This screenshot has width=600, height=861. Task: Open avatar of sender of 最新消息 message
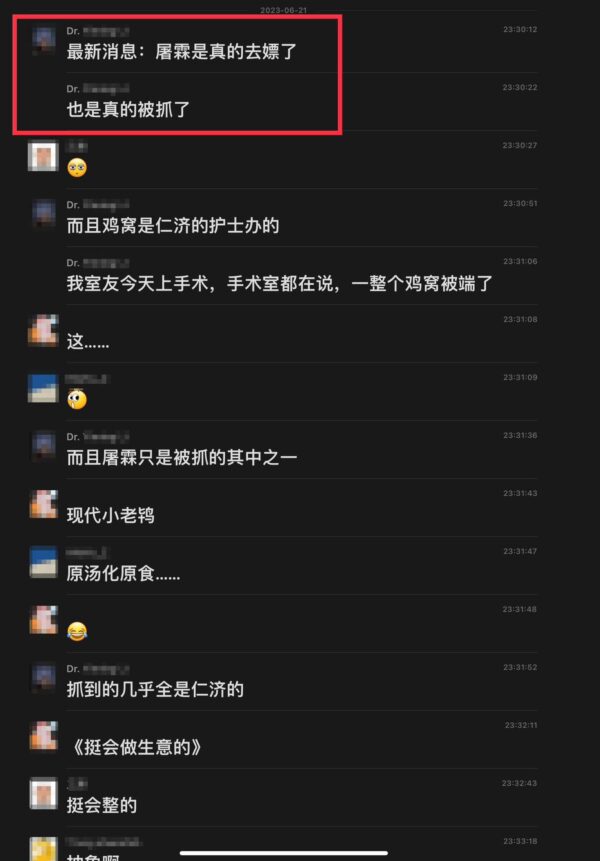43,42
